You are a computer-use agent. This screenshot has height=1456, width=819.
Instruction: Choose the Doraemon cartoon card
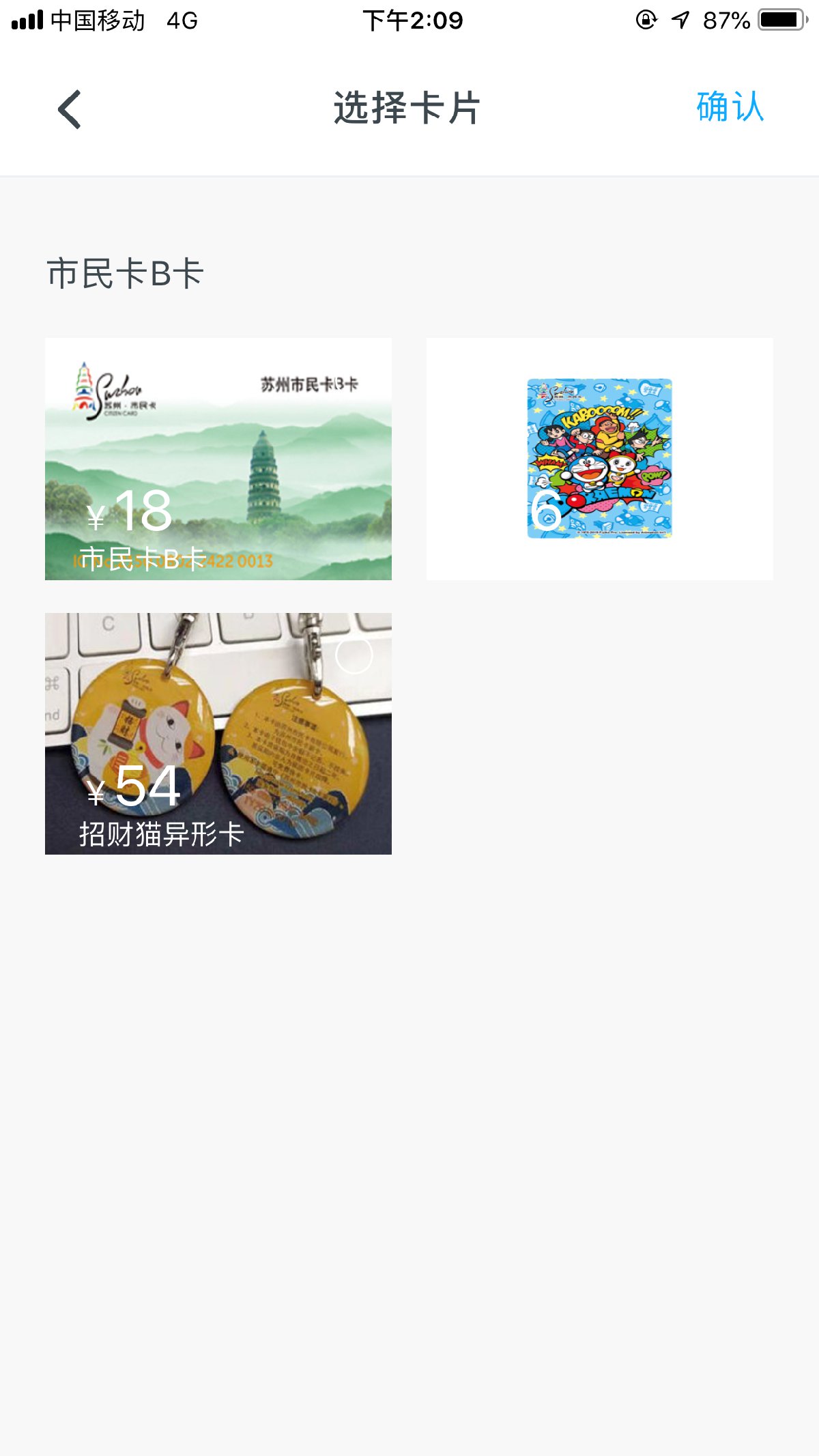point(600,459)
